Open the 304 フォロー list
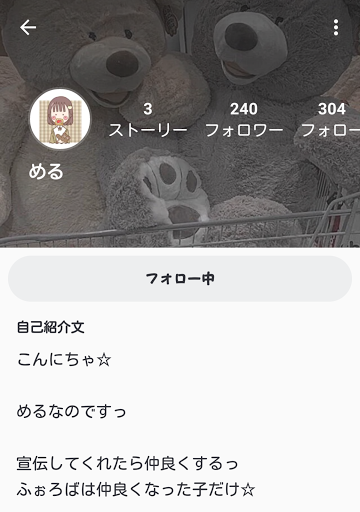This screenshot has width=360, height=512. pos(331,119)
